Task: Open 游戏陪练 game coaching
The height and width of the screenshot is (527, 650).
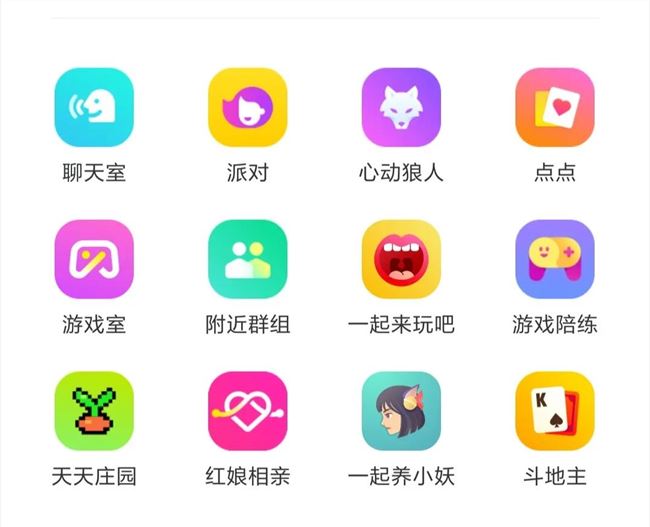Action: point(555,260)
